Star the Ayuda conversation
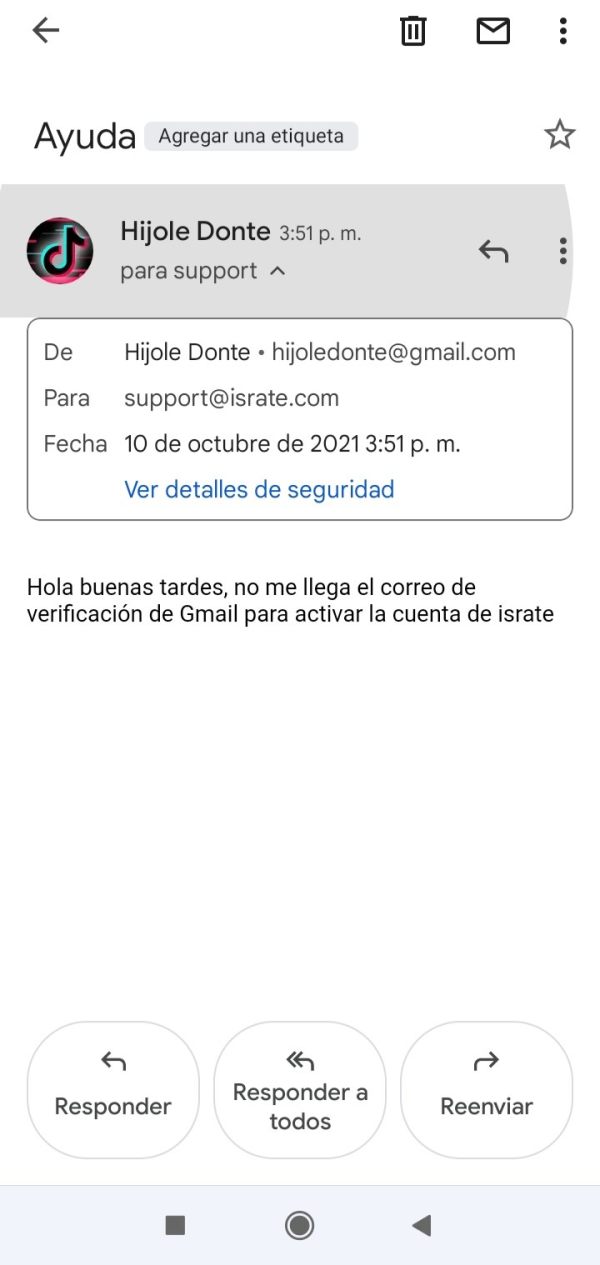The height and width of the screenshot is (1265, 600). coord(559,135)
